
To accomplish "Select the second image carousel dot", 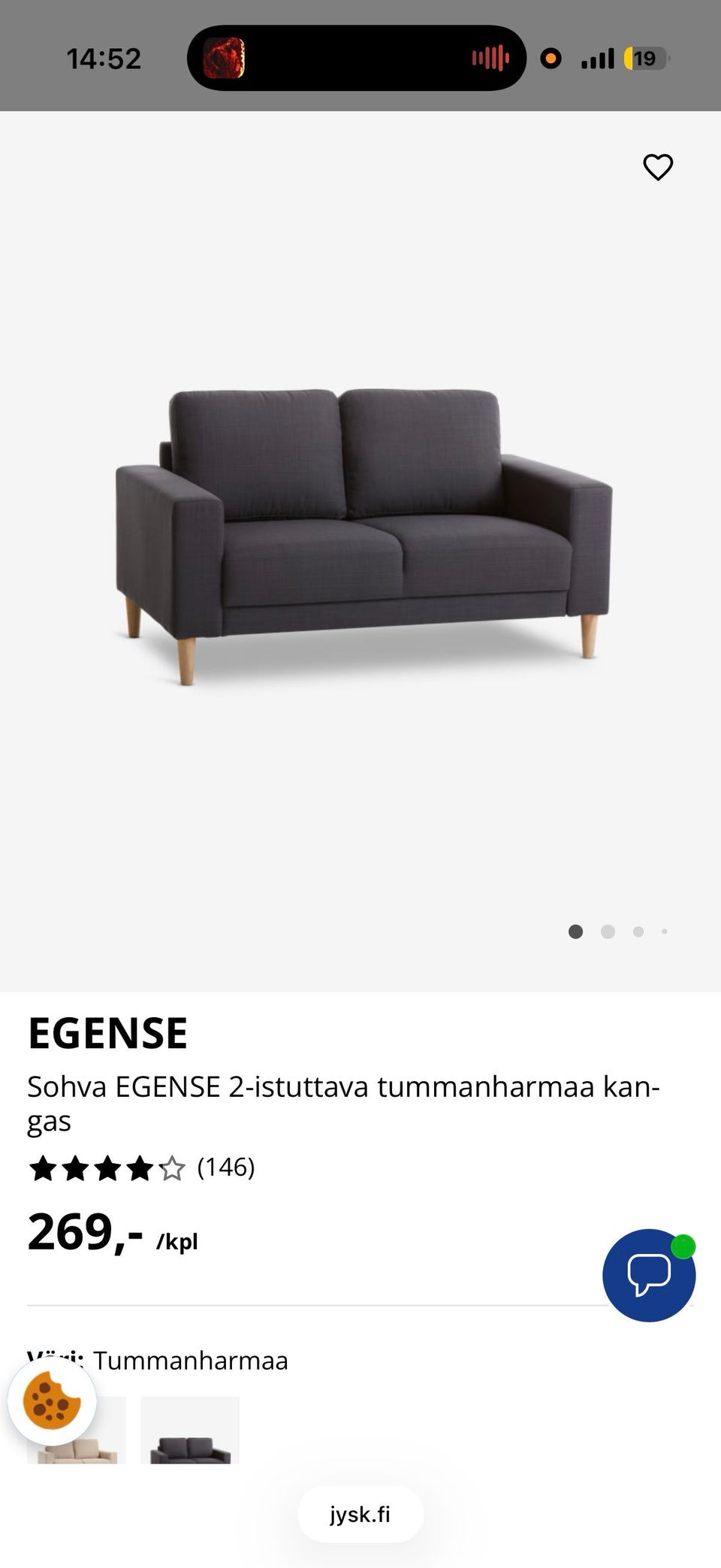I will coord(608,931).
